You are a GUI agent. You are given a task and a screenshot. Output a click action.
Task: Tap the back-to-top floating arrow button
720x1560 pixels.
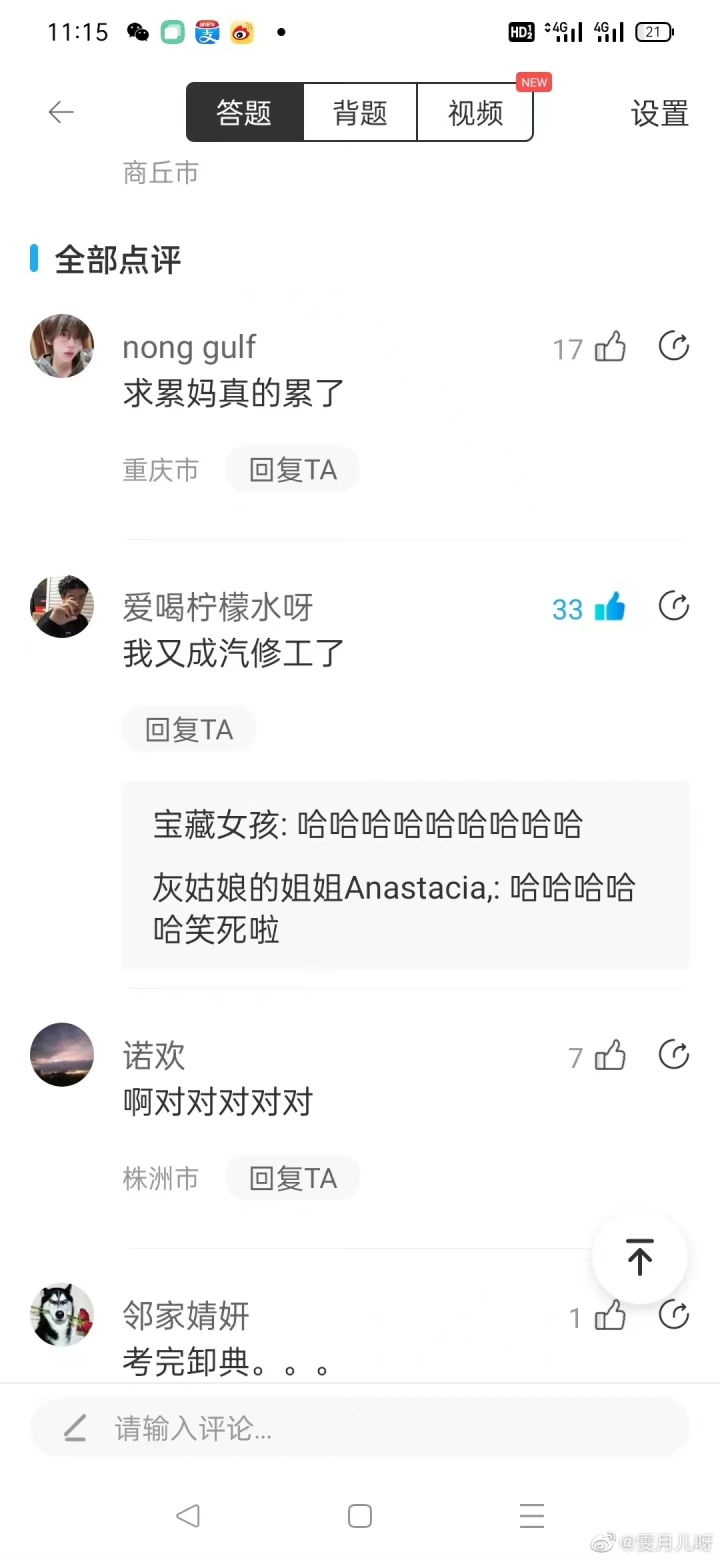pos(640,1256)
